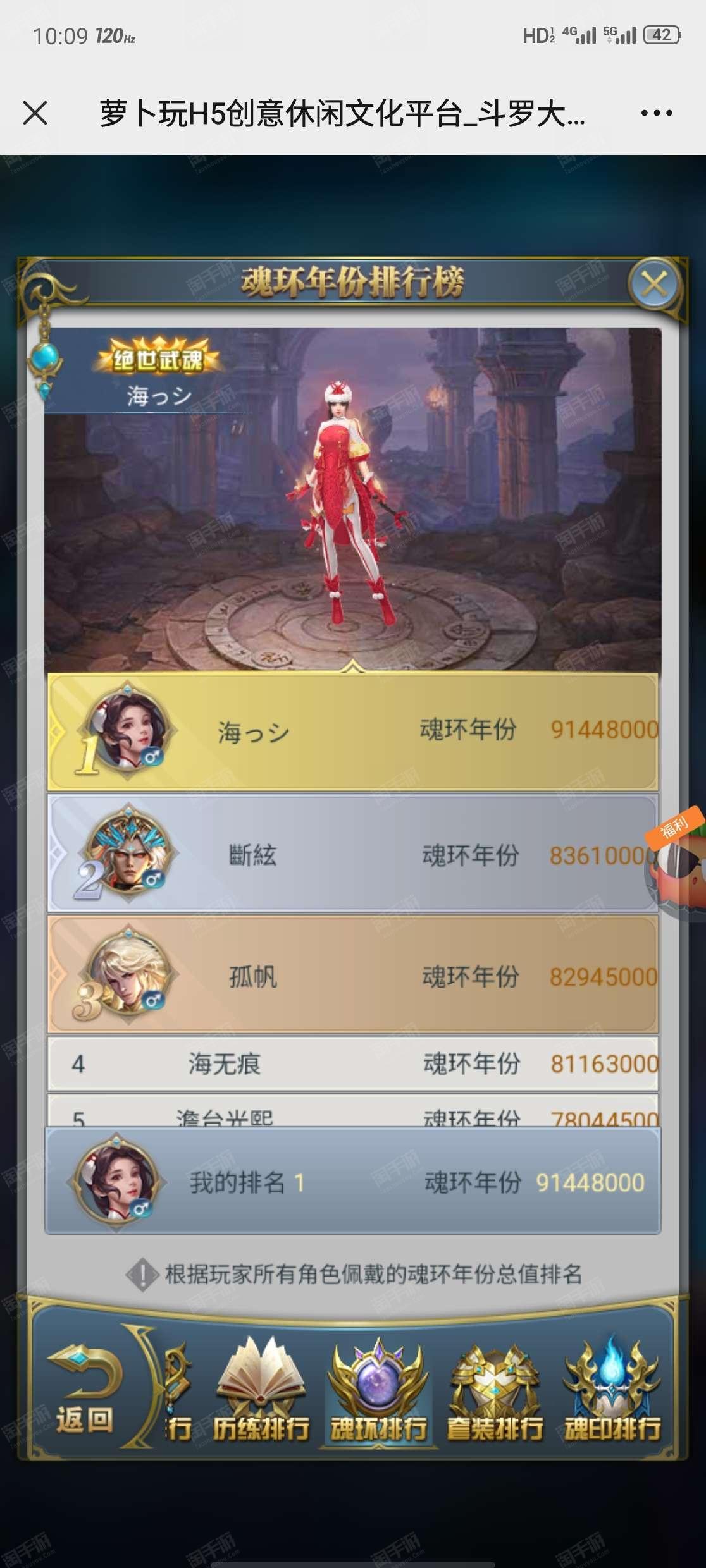Open rank 4 player 海无痕 row
The width and height of the screenshot is (706, 1568).
pyautogui.click(x=353, y=1063)
